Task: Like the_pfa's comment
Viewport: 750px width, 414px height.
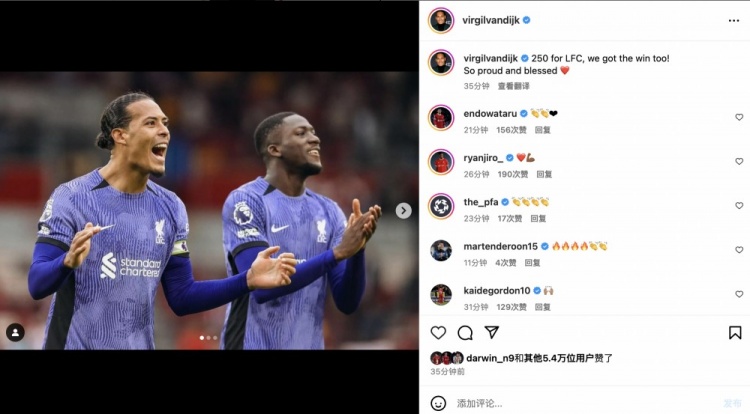Action: click(739, 205)
